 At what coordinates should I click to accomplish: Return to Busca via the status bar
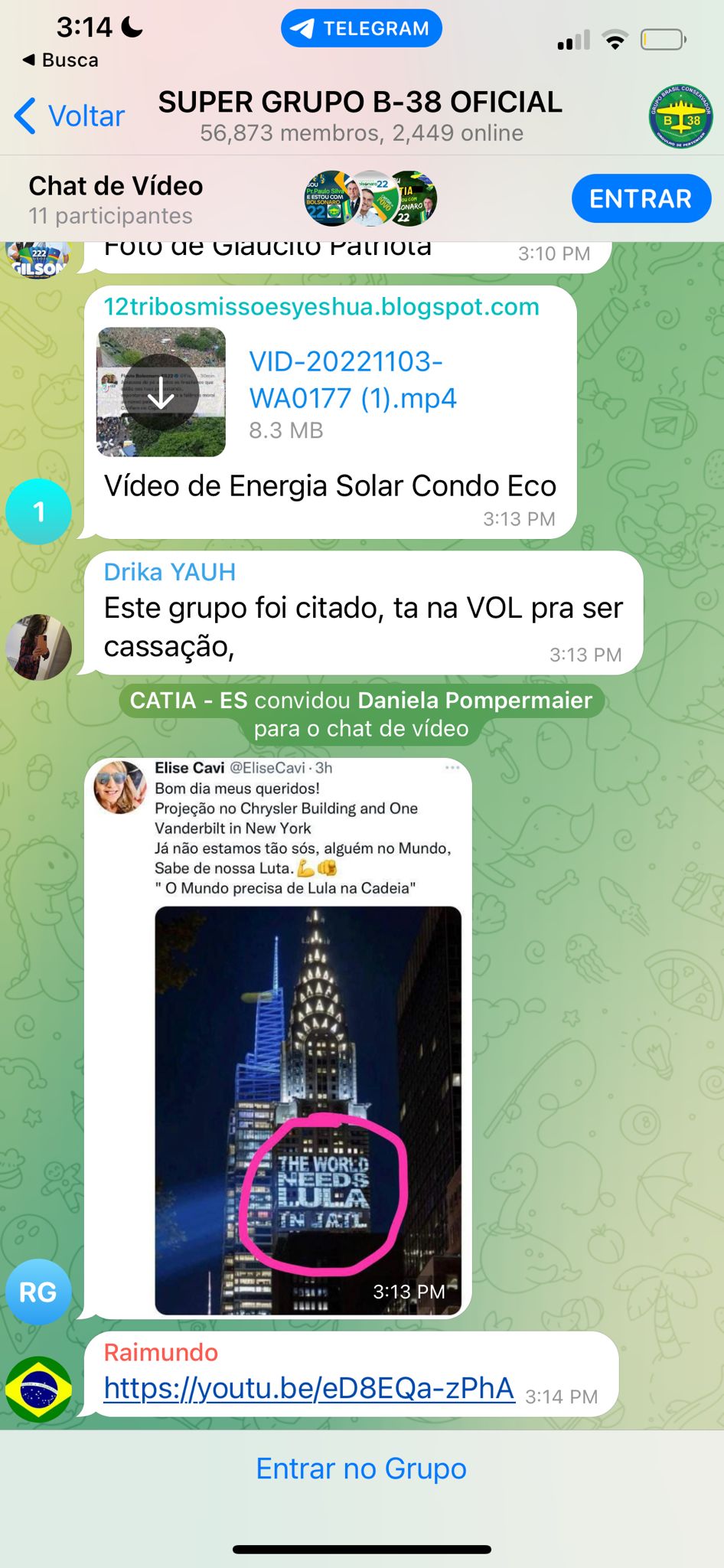tap(61, 60)
